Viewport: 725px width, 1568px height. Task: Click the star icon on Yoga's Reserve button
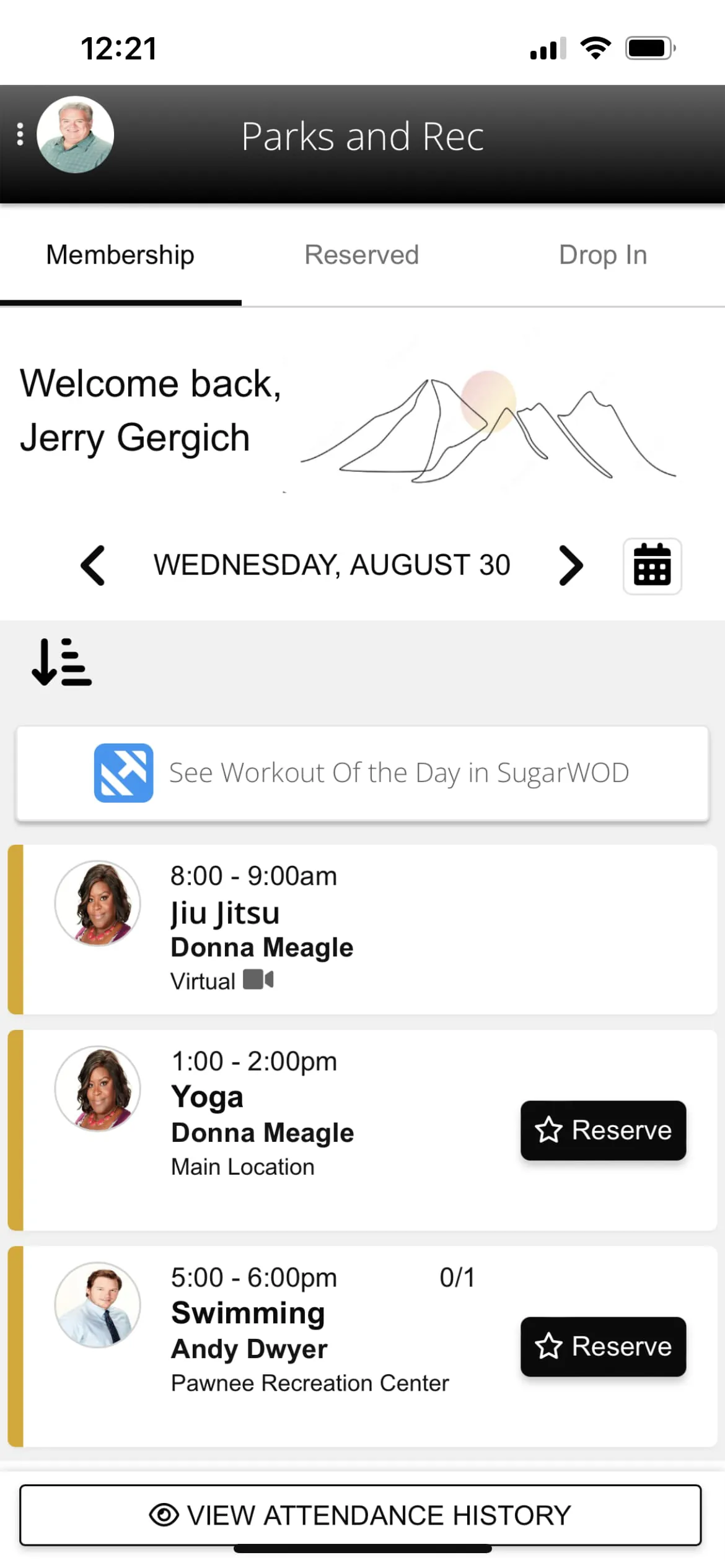point(550,1130)
